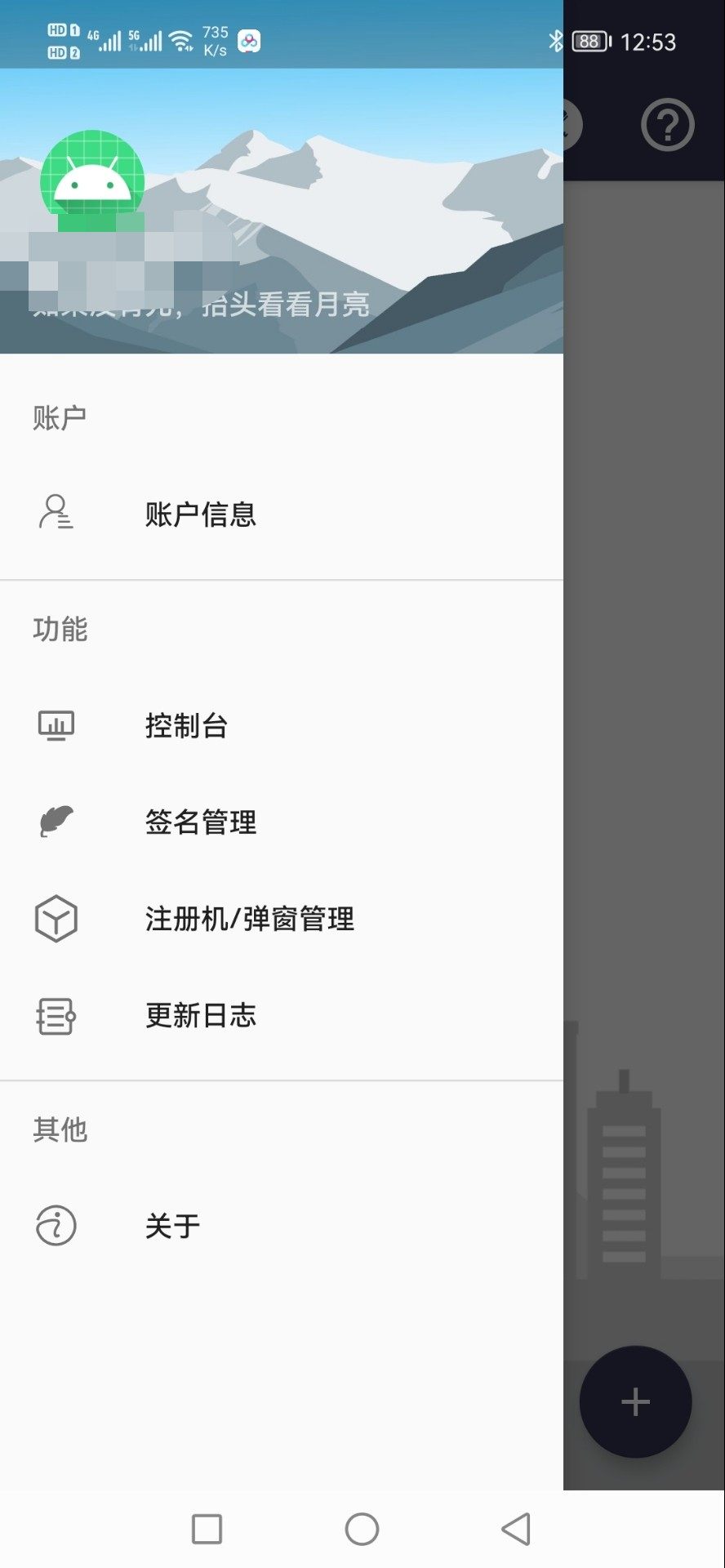725x1568 pixels.
Task: Tap the plus floating action button
Action: [x=635, y=1402]
